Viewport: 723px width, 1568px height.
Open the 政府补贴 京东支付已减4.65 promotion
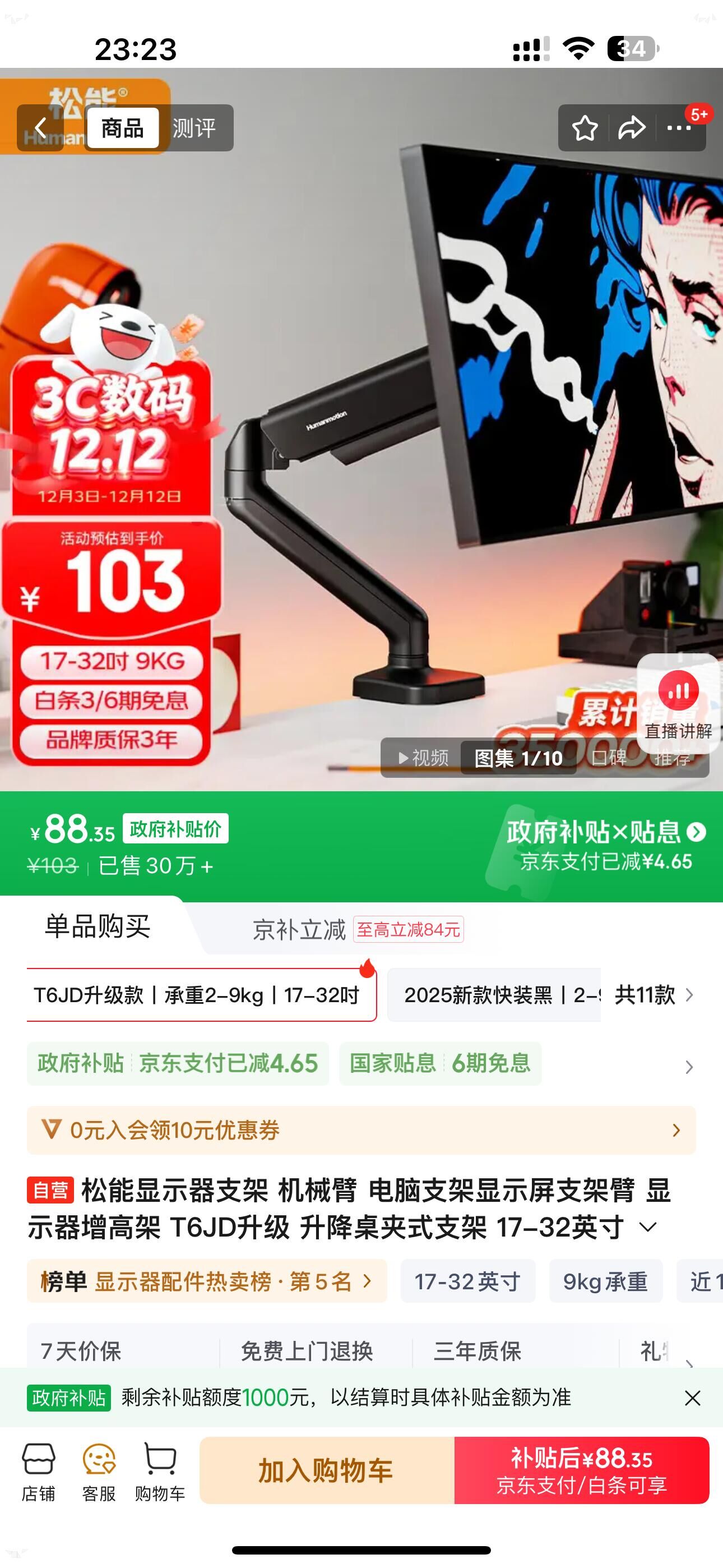click(x=178, y=1063)
